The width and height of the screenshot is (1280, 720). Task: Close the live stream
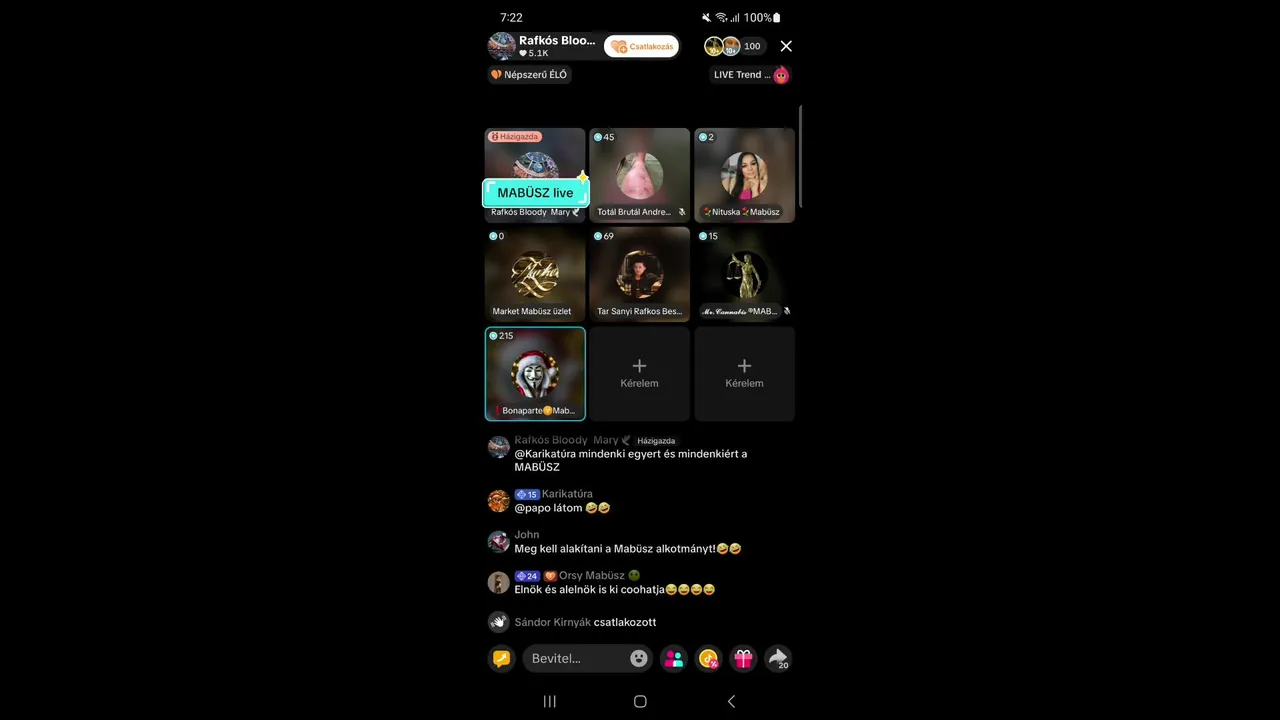tap(786, 46)
